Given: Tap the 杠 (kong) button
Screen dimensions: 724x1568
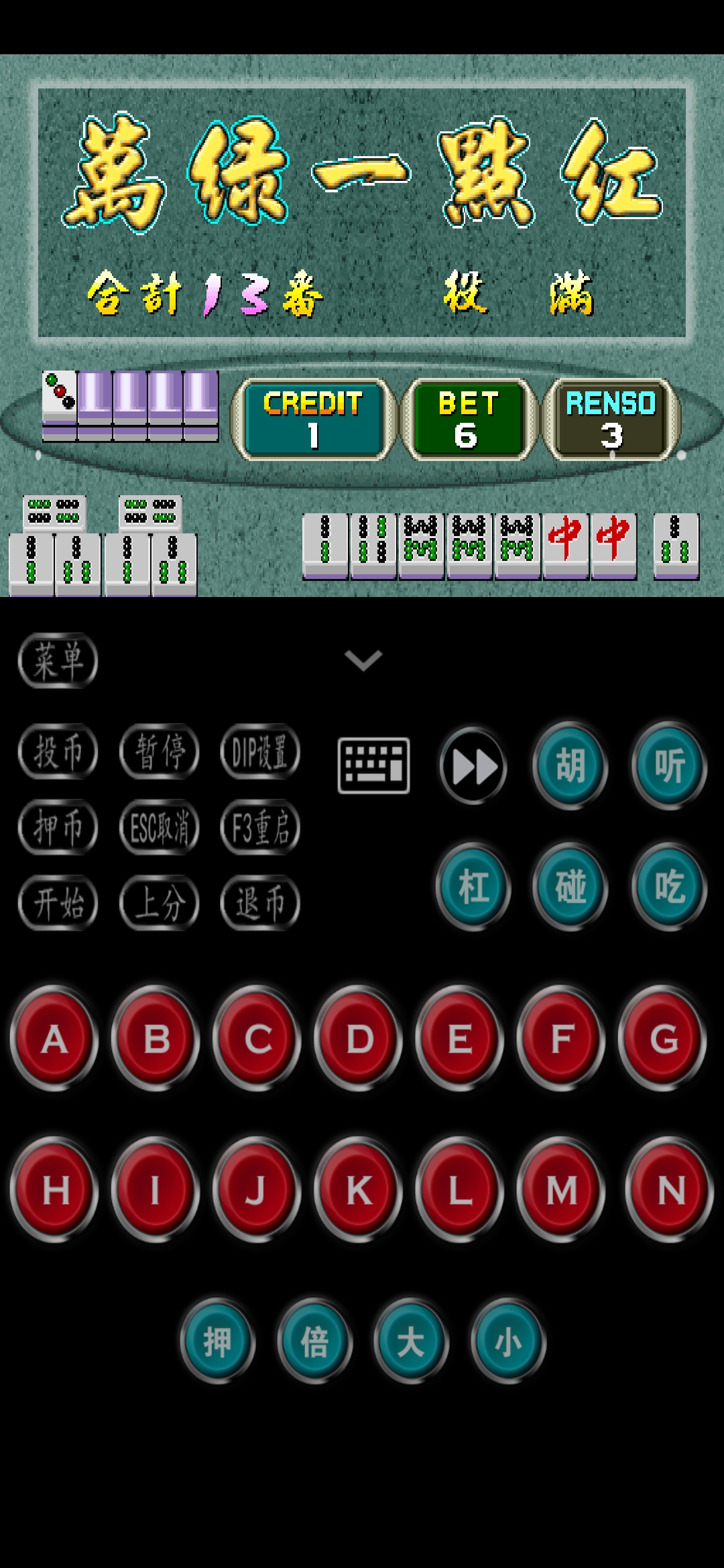Looking at the screenshot, I should point(473,887).
